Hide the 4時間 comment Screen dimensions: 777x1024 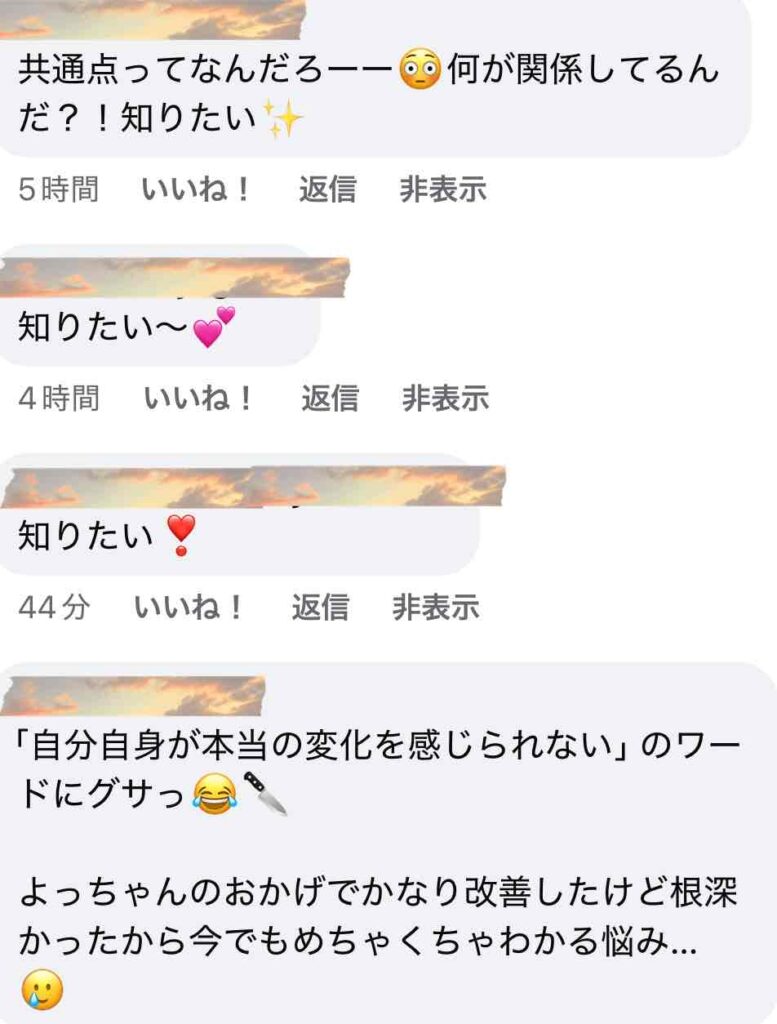[x=446, y=398]
